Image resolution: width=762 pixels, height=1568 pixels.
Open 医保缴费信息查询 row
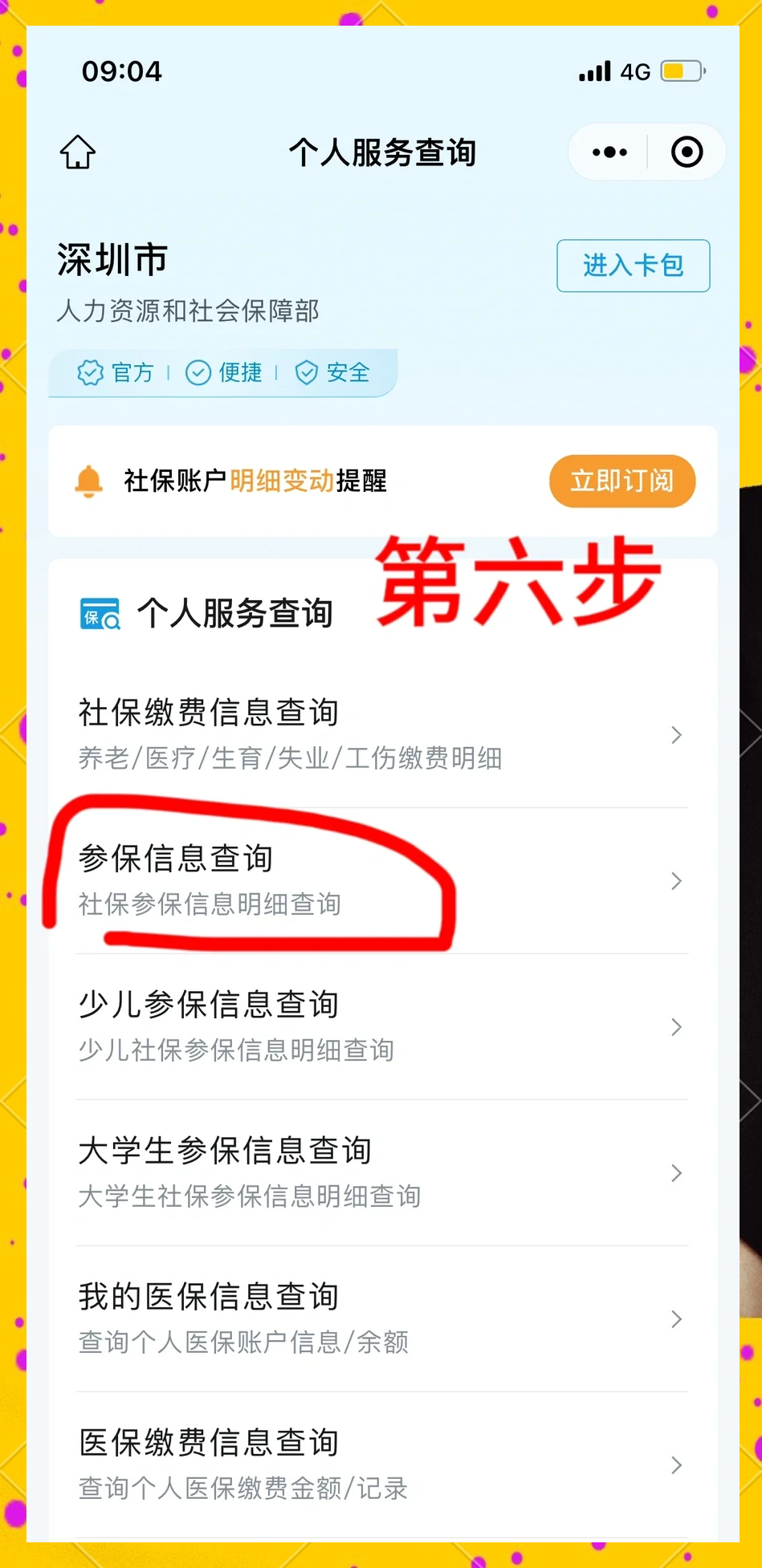click(381, 1464)
